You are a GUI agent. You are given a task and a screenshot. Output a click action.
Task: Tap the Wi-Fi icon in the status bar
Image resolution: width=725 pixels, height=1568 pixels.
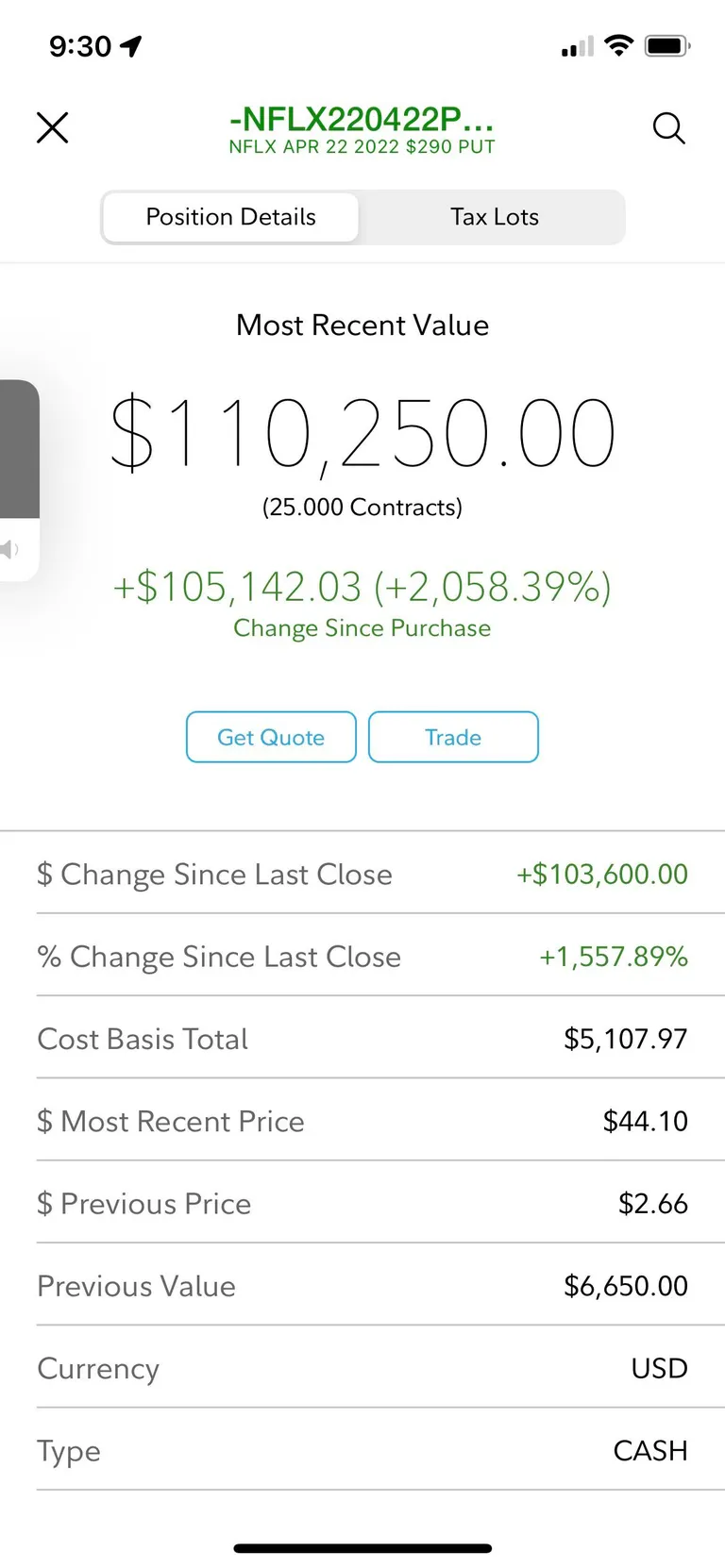(618, 44)
